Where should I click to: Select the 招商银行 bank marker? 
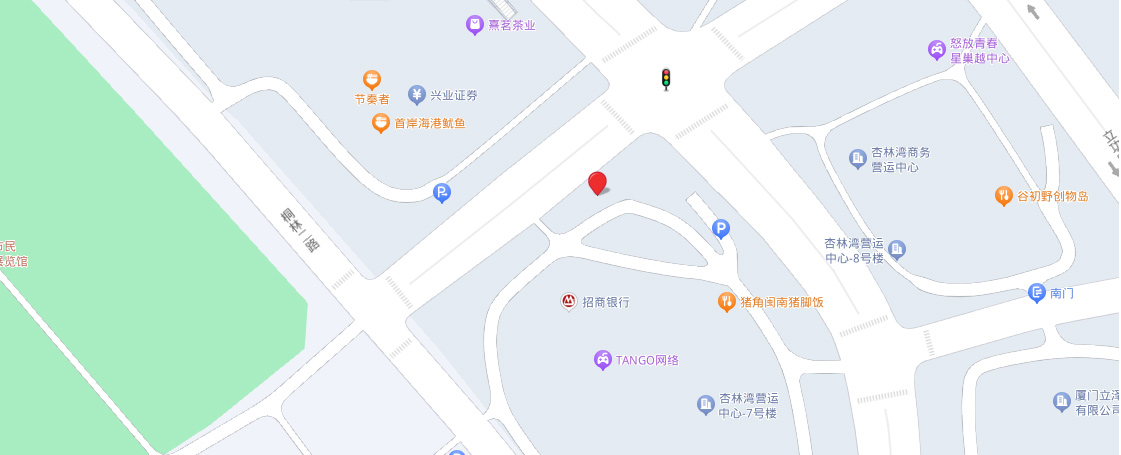pos(568,301)
